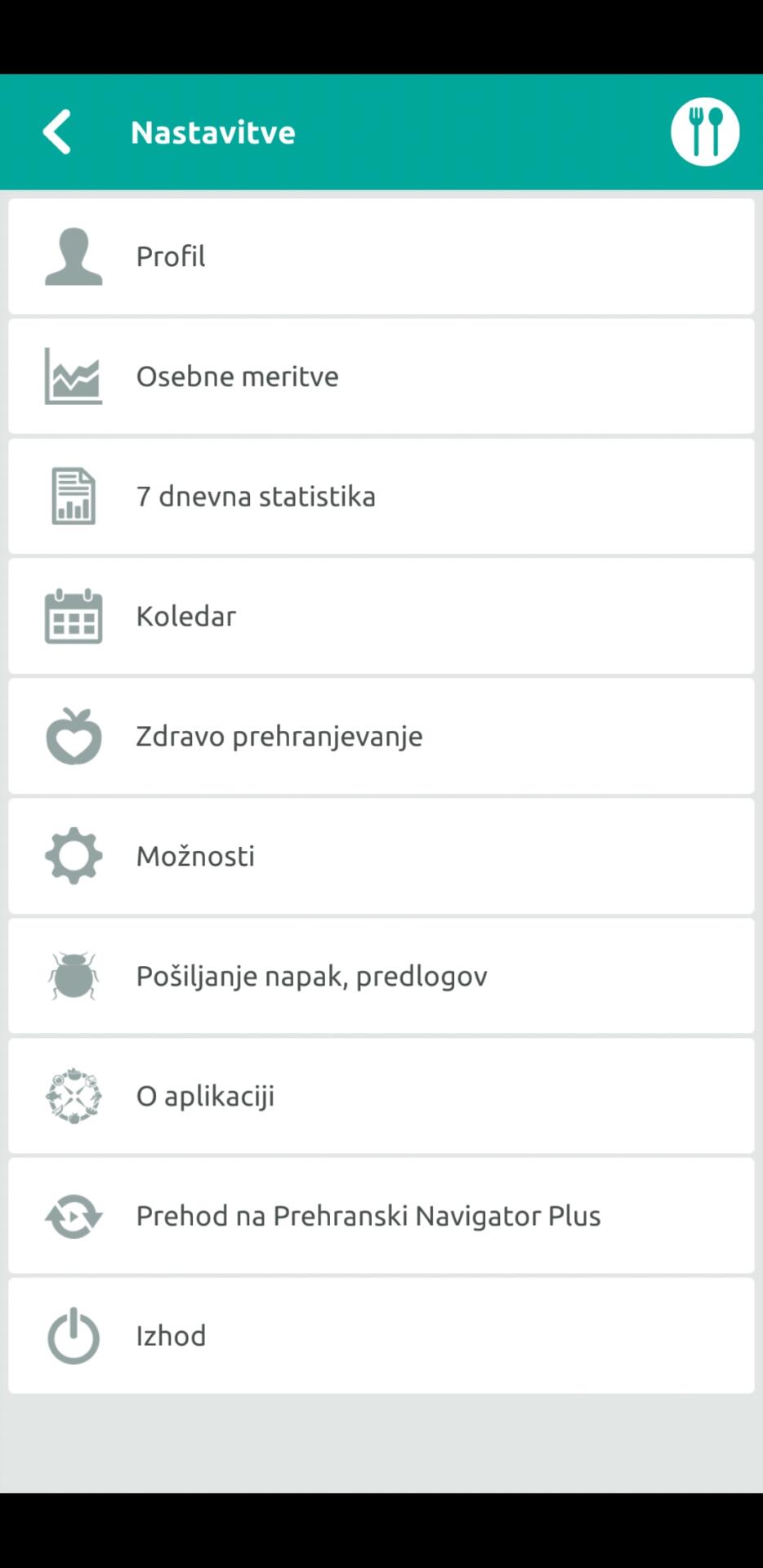The height and width of the screenshot is (1568, 763).
Task: Open the Koledar entry
Action: (381, 617)
